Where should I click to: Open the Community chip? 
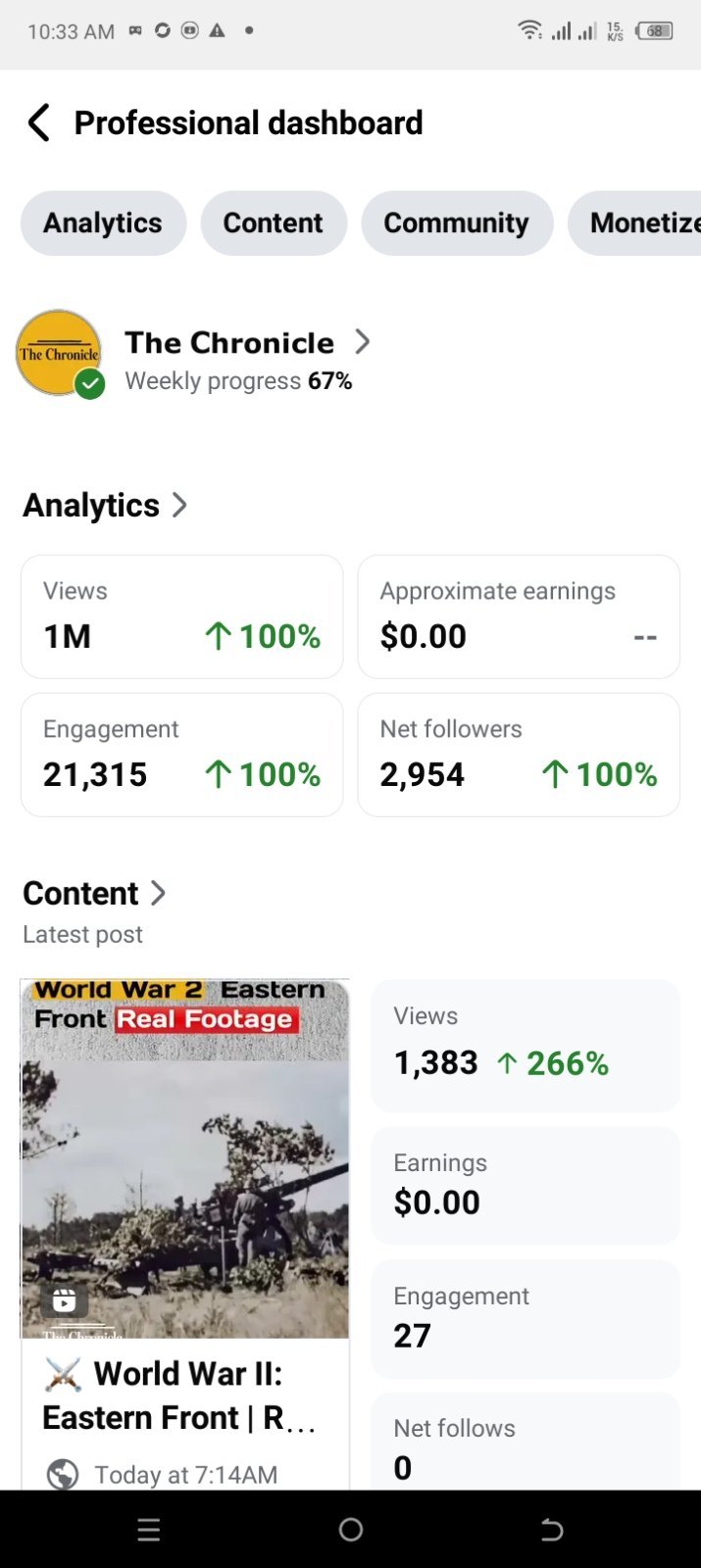pos(456,223)
